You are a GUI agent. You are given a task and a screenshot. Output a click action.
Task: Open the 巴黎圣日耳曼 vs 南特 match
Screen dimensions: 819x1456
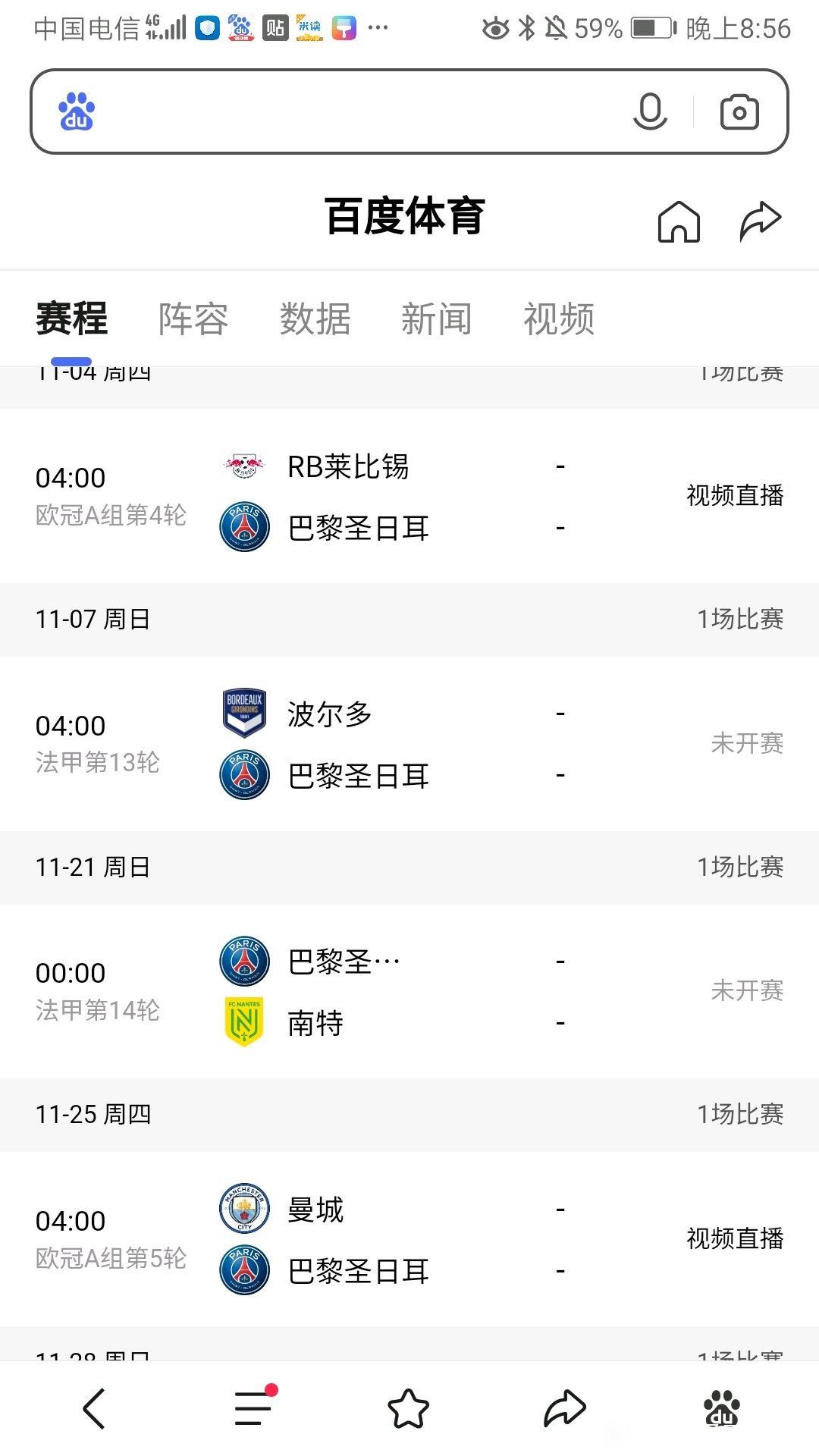409,991
